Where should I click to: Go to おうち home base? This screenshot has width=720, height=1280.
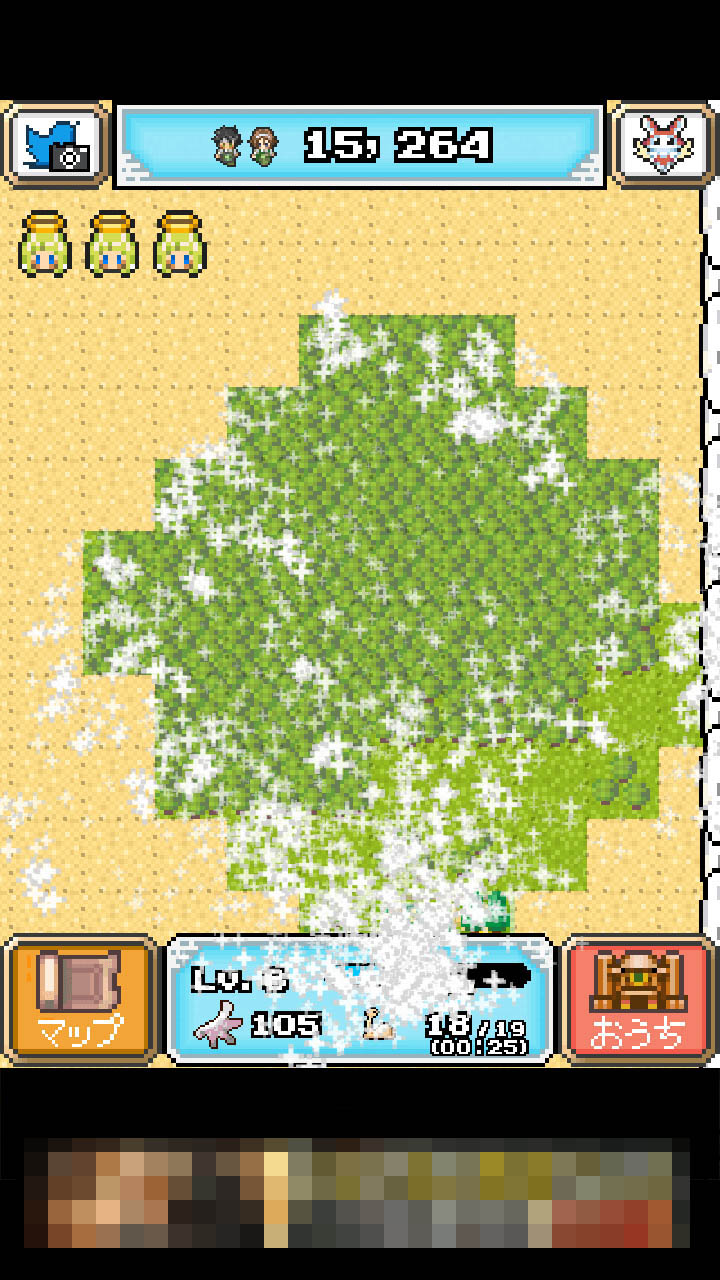637,999
